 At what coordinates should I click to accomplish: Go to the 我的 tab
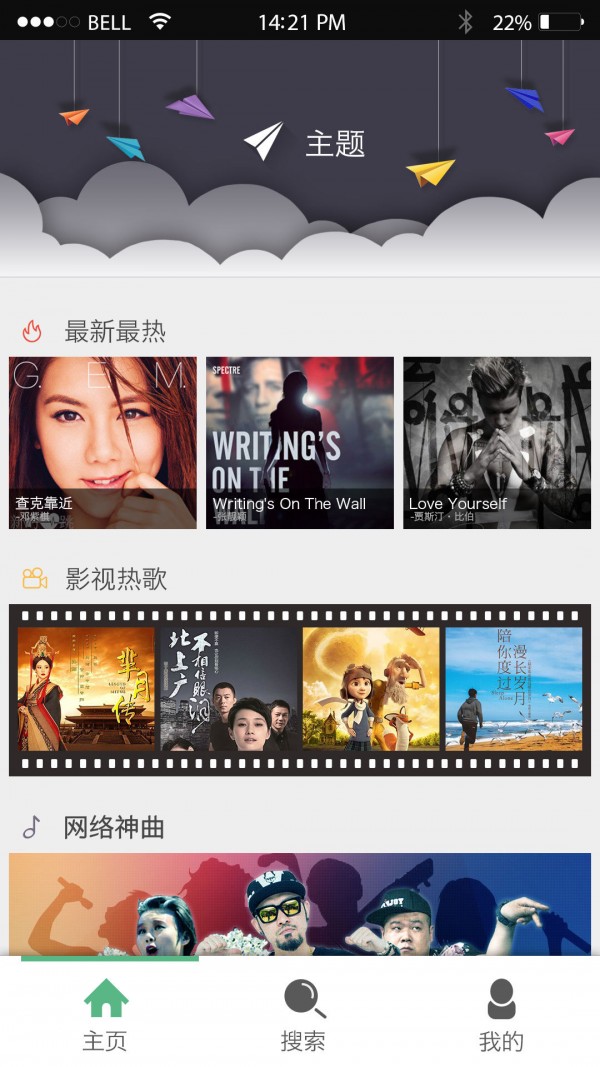coord(501,1014)
